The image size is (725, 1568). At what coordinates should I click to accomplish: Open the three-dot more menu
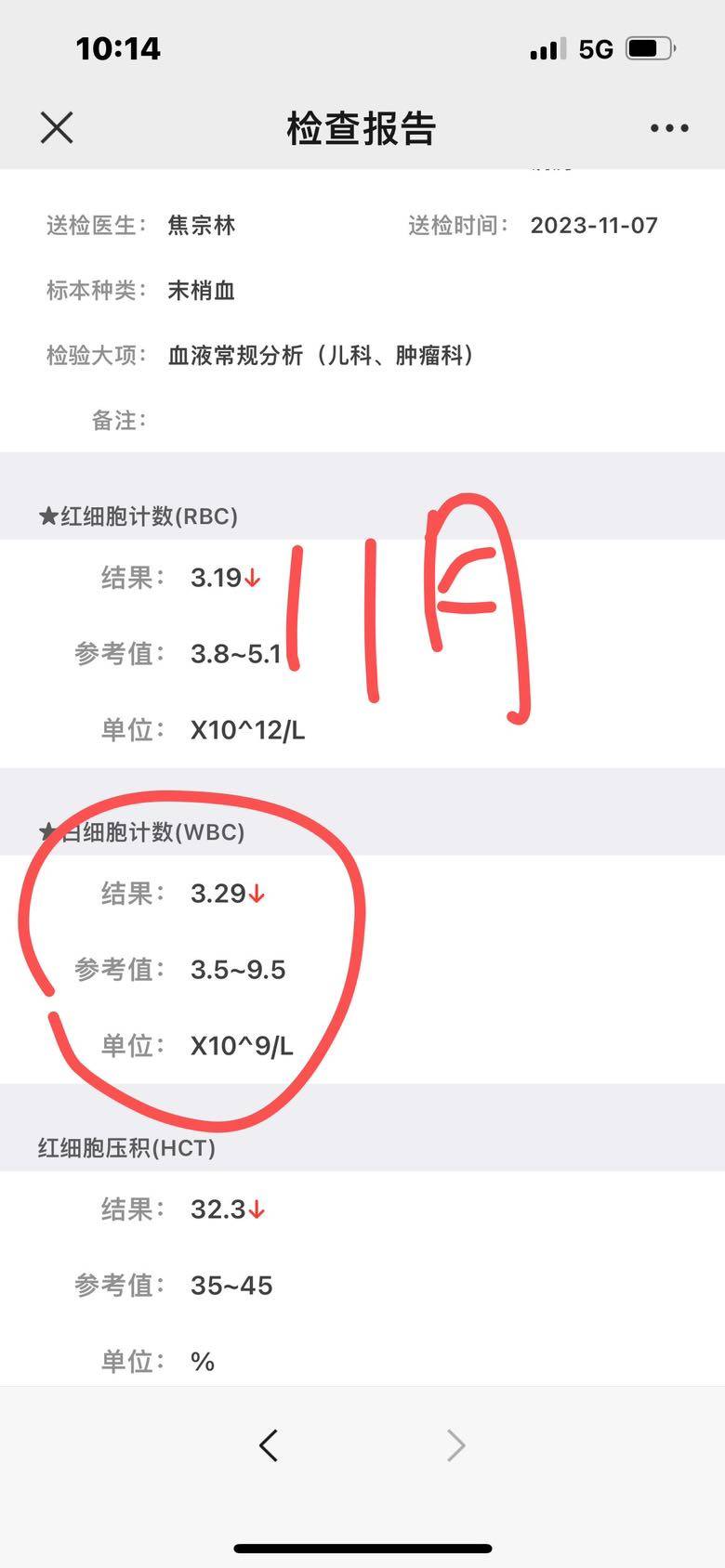(x=669, y=128)
